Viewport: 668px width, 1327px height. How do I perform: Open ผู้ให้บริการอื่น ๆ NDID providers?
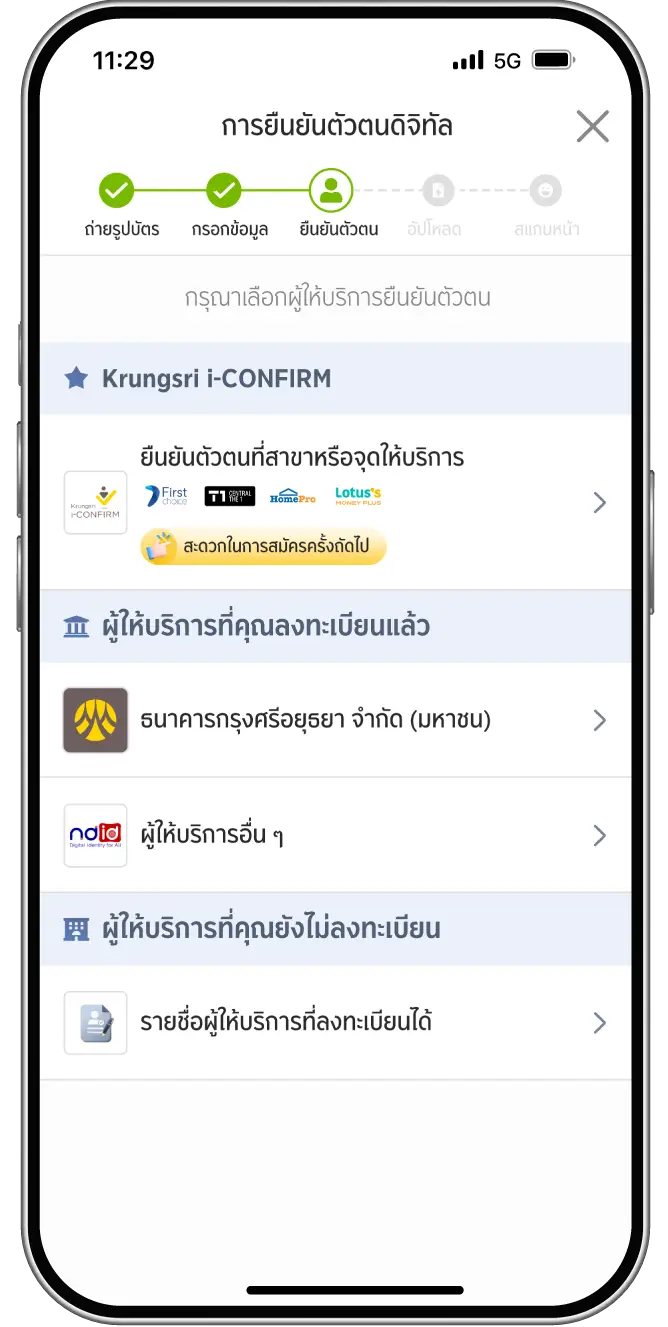[335, 835]
